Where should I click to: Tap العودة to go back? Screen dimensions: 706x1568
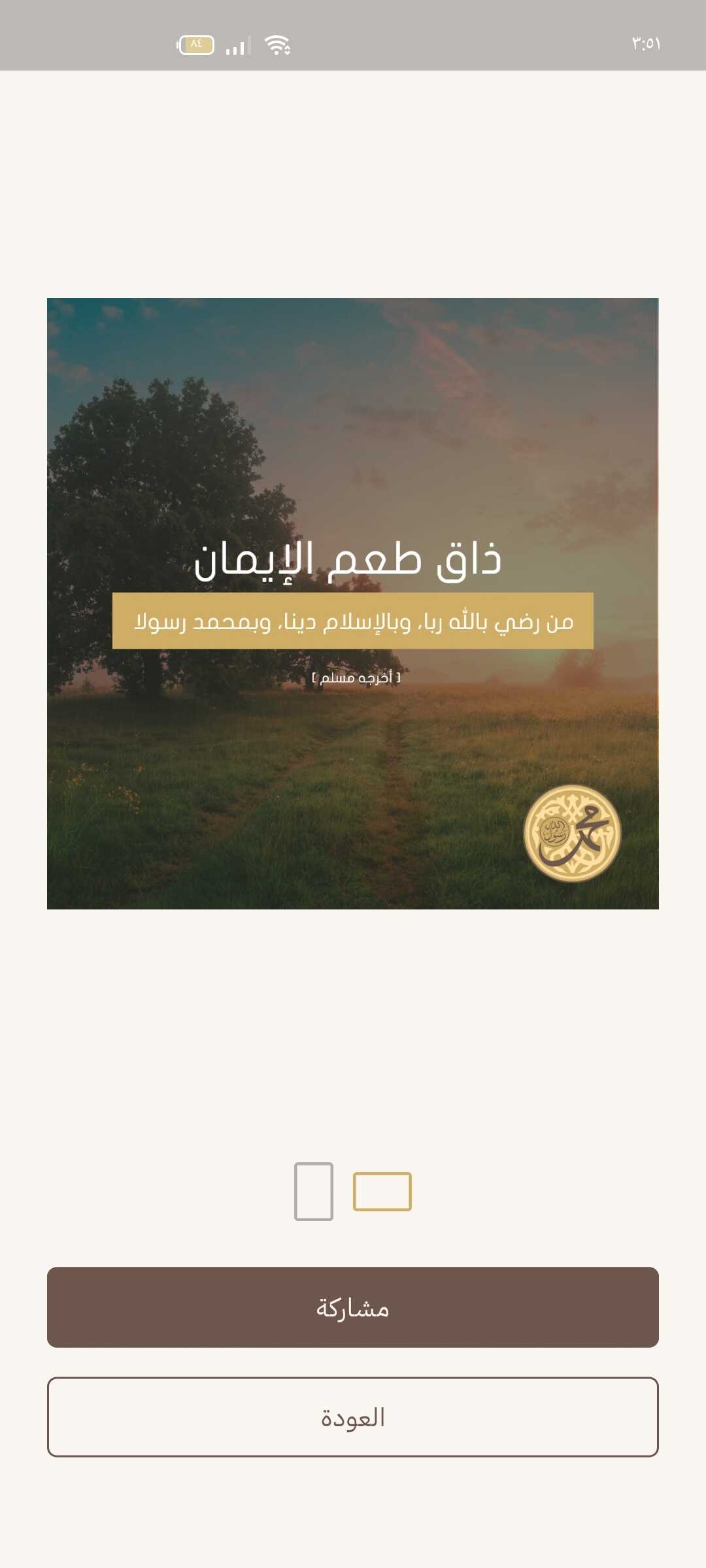[x=353, y=1417]
